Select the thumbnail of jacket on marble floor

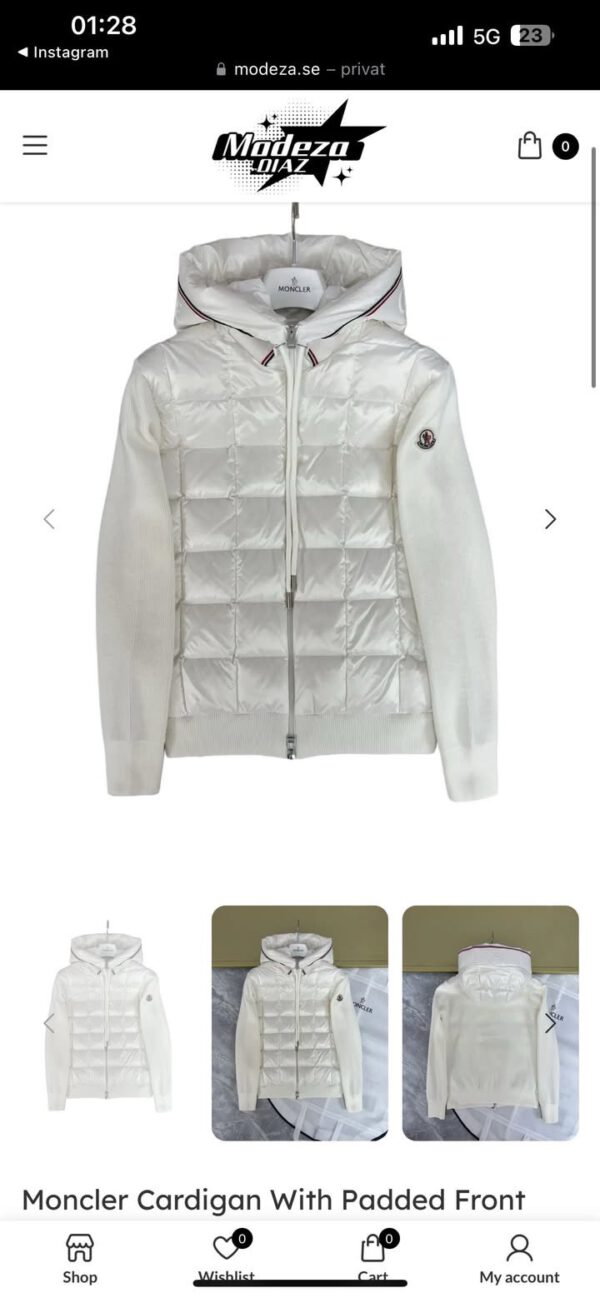299,1023
